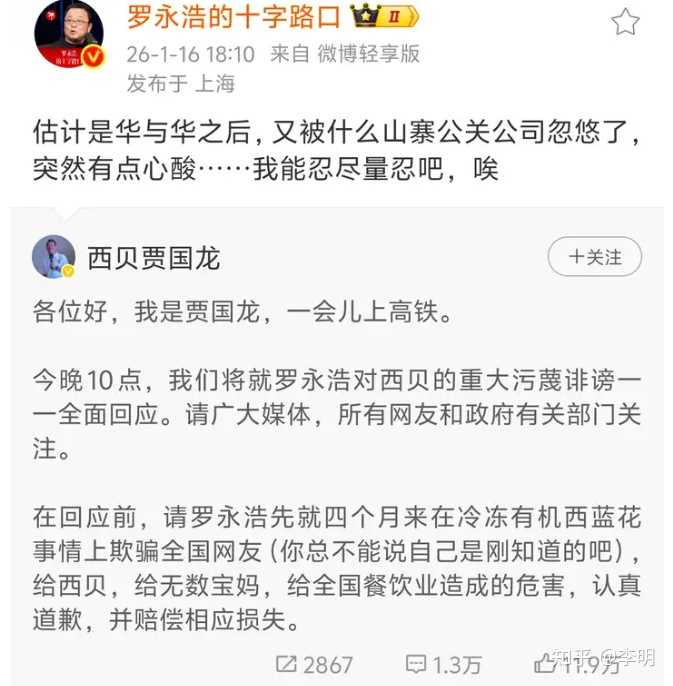673x686 pixels.
Task: Open the comments showing 1.3万
Action: click(443, 664)
